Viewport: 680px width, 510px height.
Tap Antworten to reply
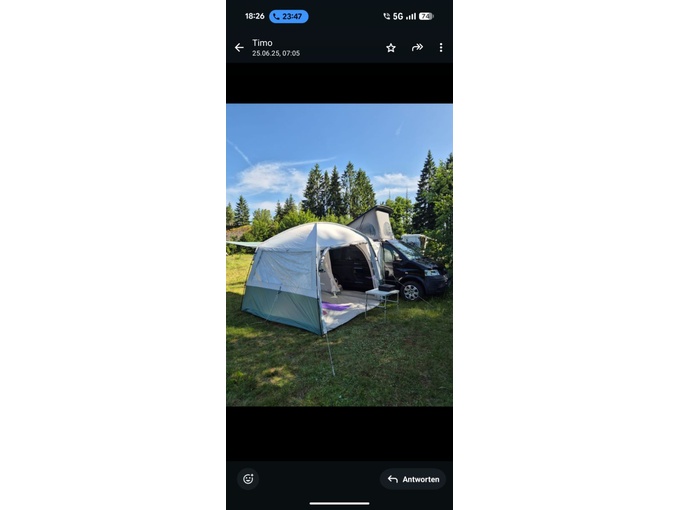click(x=413, y=479)
